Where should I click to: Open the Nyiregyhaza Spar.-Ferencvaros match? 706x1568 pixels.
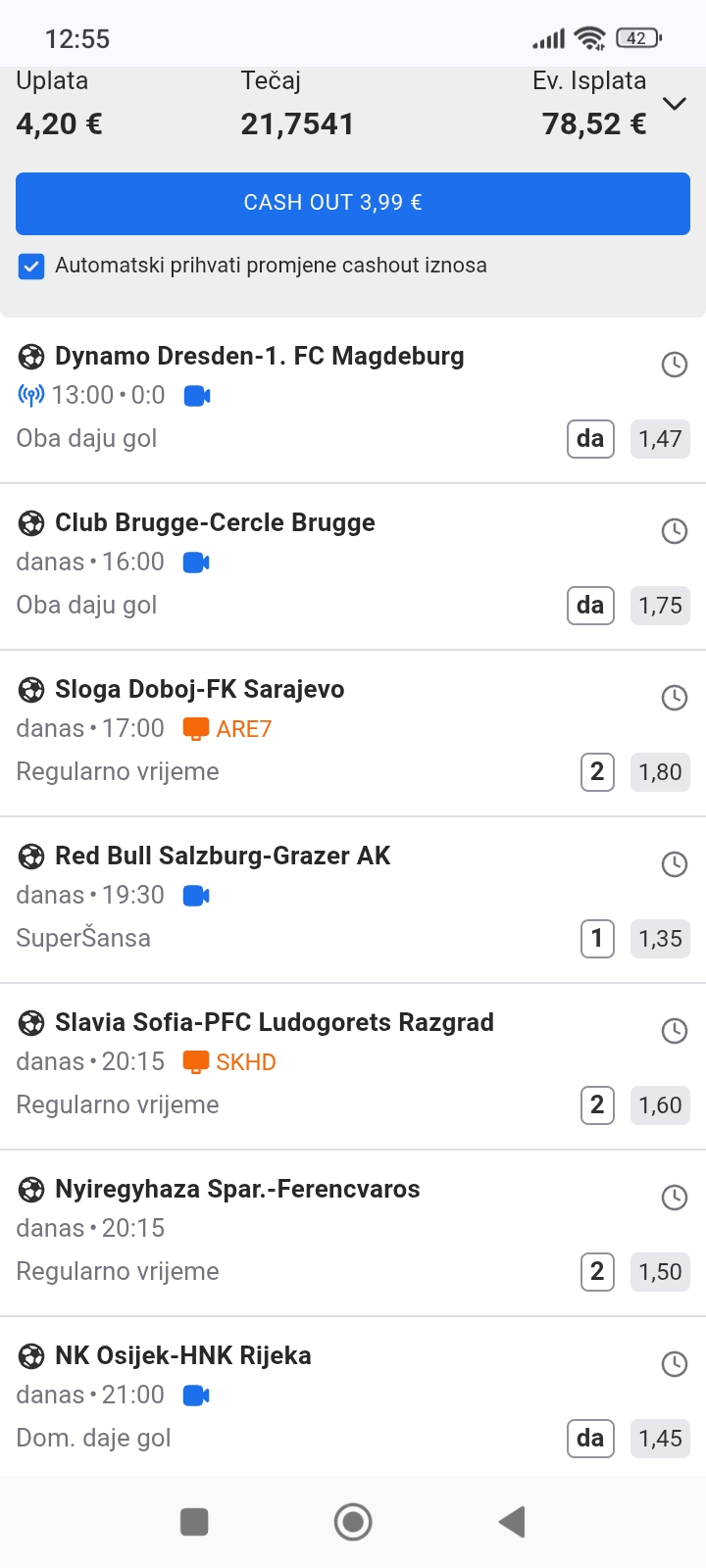[x=237, y=1189]
